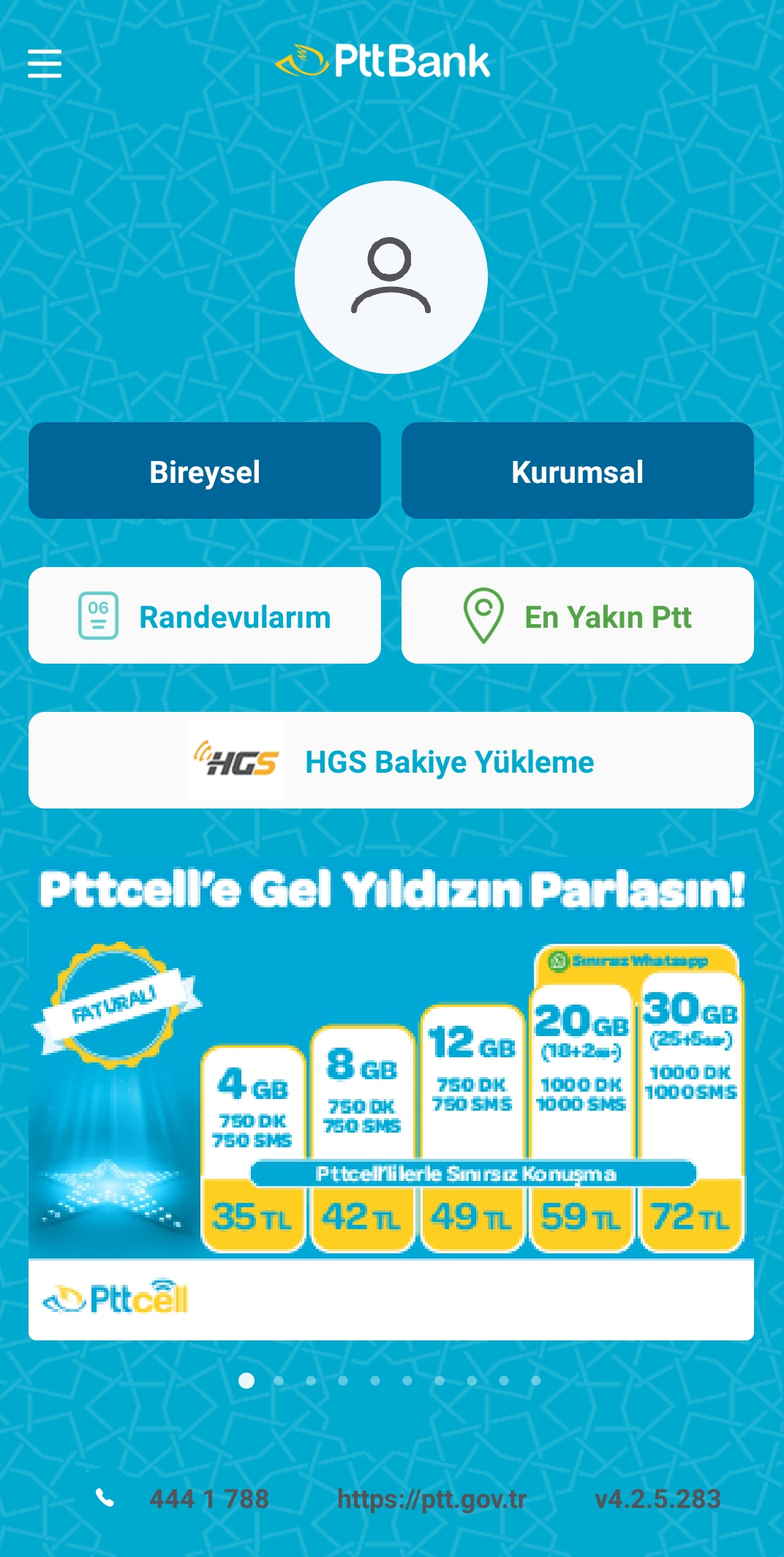Switch to the Kurumsal section

(x=578, y=471)
